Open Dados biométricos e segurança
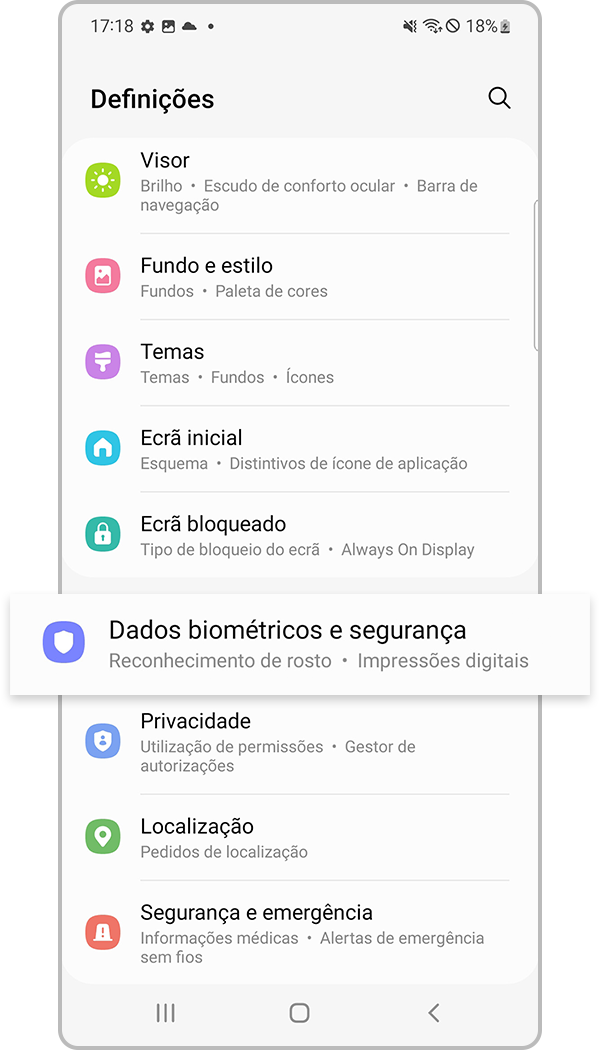Image resolution: width=600 pixels, height=1050 pixels. 300,644
